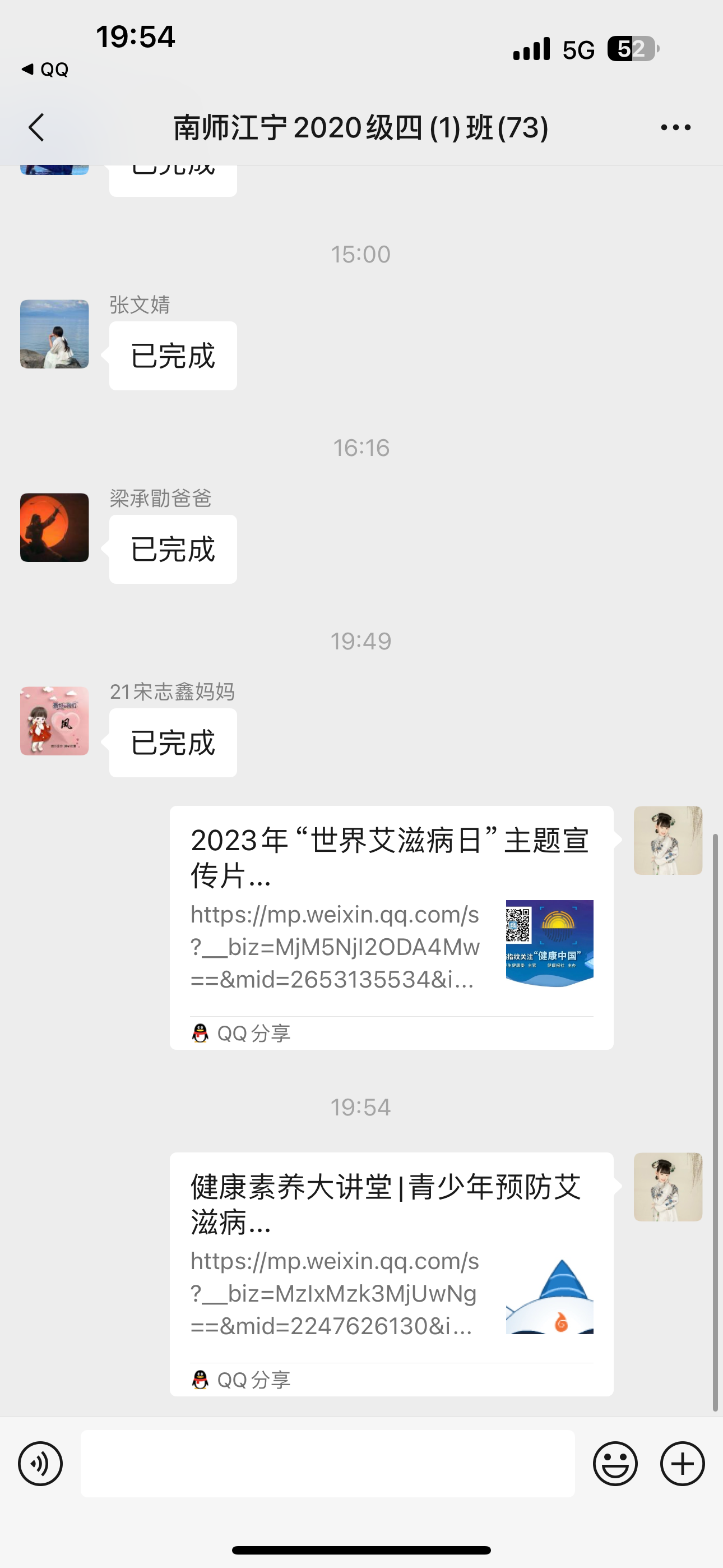Viewport: 723px width, 1568px height.
Task: Open the 2023年世界艾滋病日 shared link card
Action: pos(391,928)
